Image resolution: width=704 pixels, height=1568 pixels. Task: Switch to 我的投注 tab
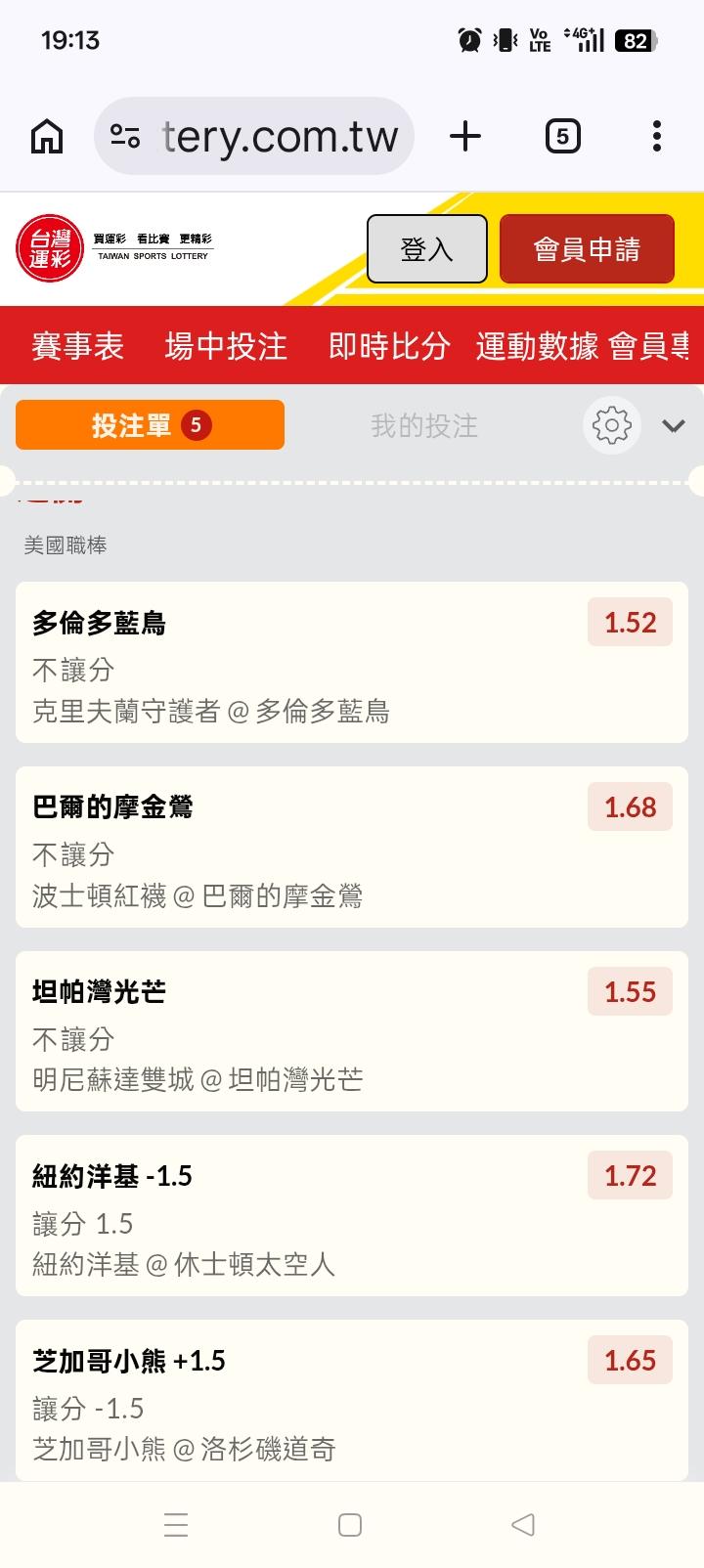click(424, 425)
